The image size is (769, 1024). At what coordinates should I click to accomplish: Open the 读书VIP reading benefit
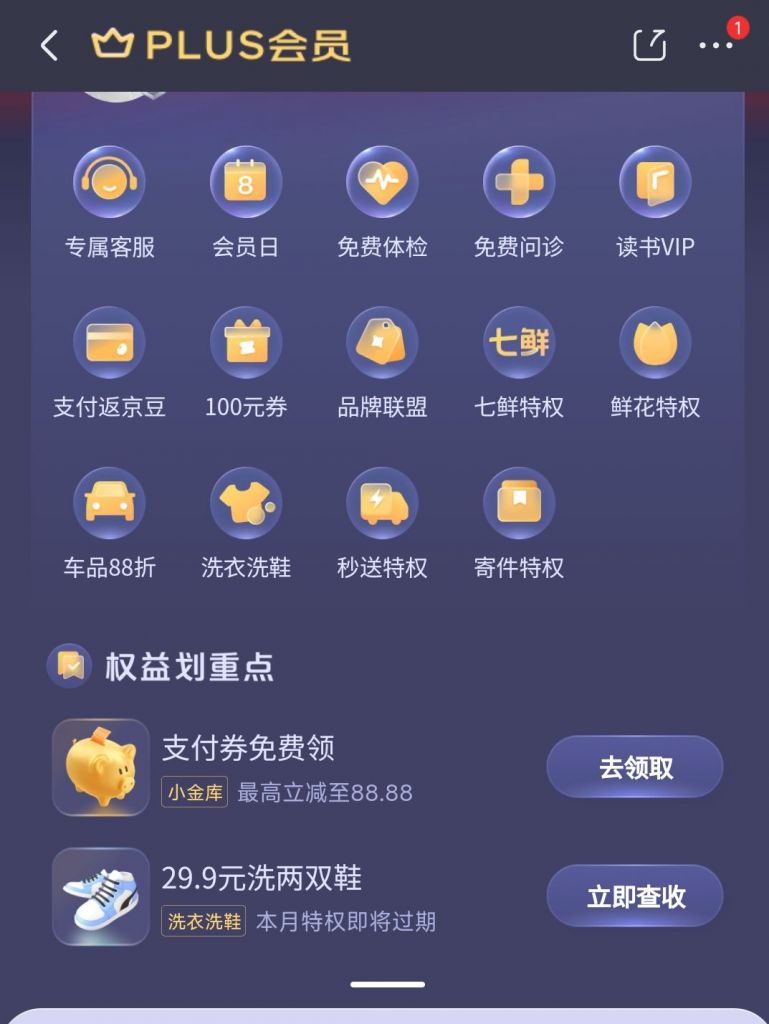[655, 183]
